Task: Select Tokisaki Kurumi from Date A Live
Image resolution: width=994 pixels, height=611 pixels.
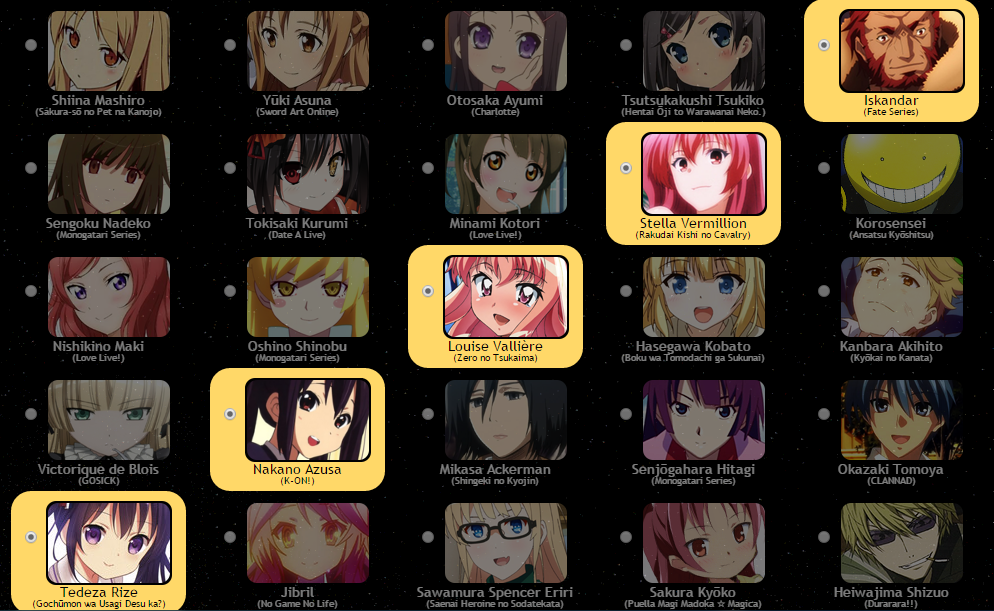Action: pos(229,169)
